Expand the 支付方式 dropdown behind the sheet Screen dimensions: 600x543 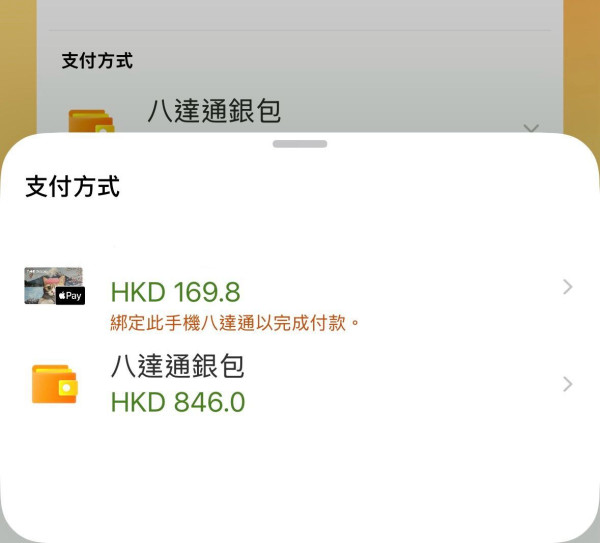point(531,128)
